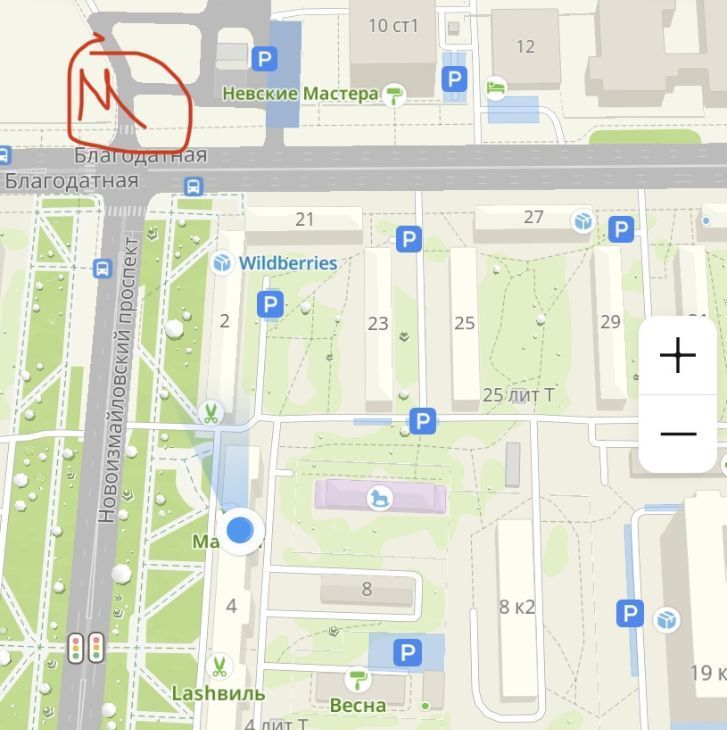The width and height of the screenshot is (727, 730).
Task: Select the hotel bed marker near building 12
Action: pos(495,89)
